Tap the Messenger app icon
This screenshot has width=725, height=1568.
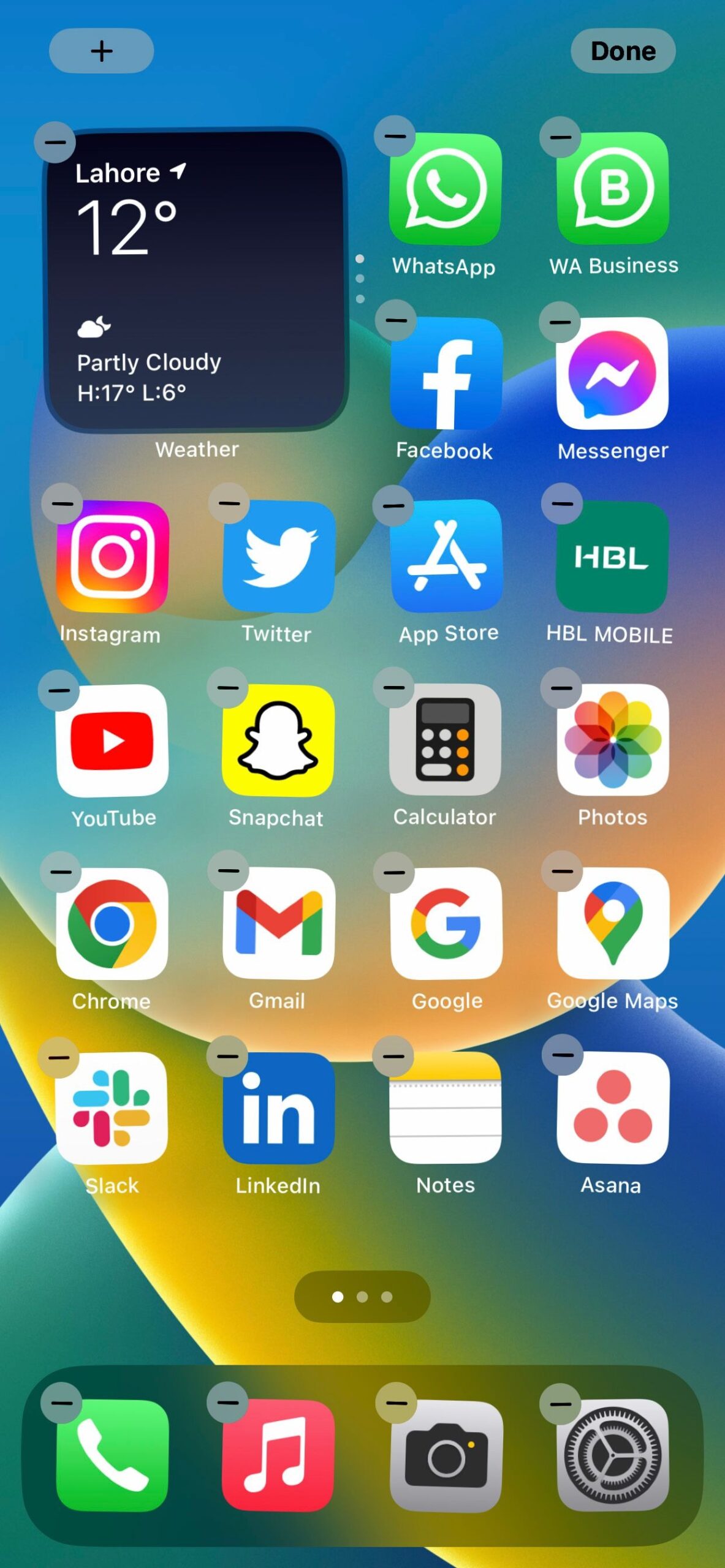(612, 373)
